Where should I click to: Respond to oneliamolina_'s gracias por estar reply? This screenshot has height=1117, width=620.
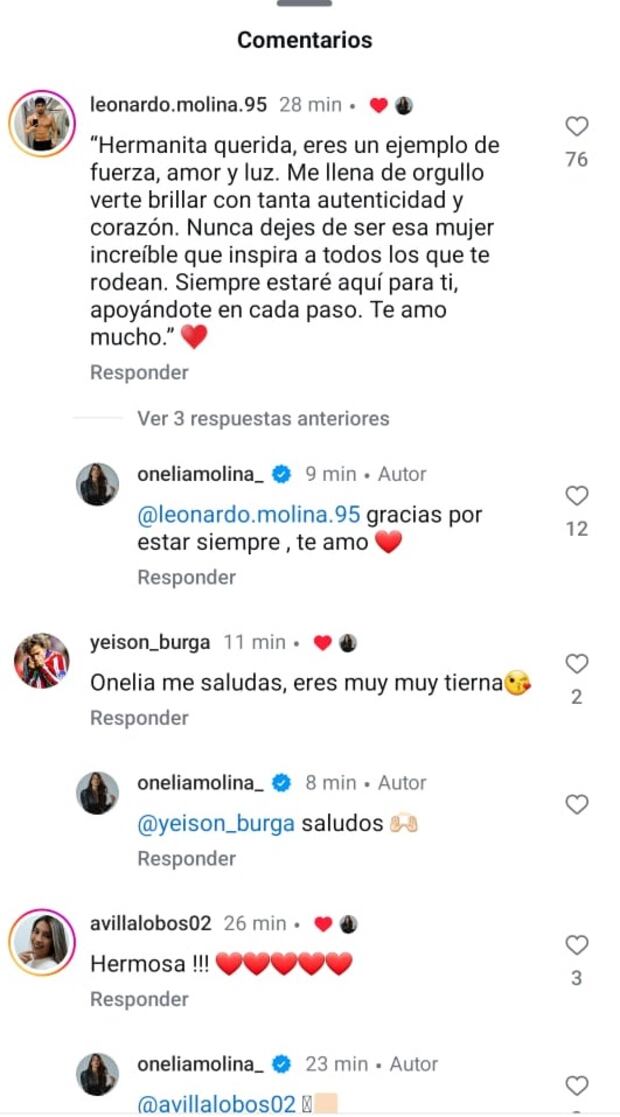tap(186, 577)
